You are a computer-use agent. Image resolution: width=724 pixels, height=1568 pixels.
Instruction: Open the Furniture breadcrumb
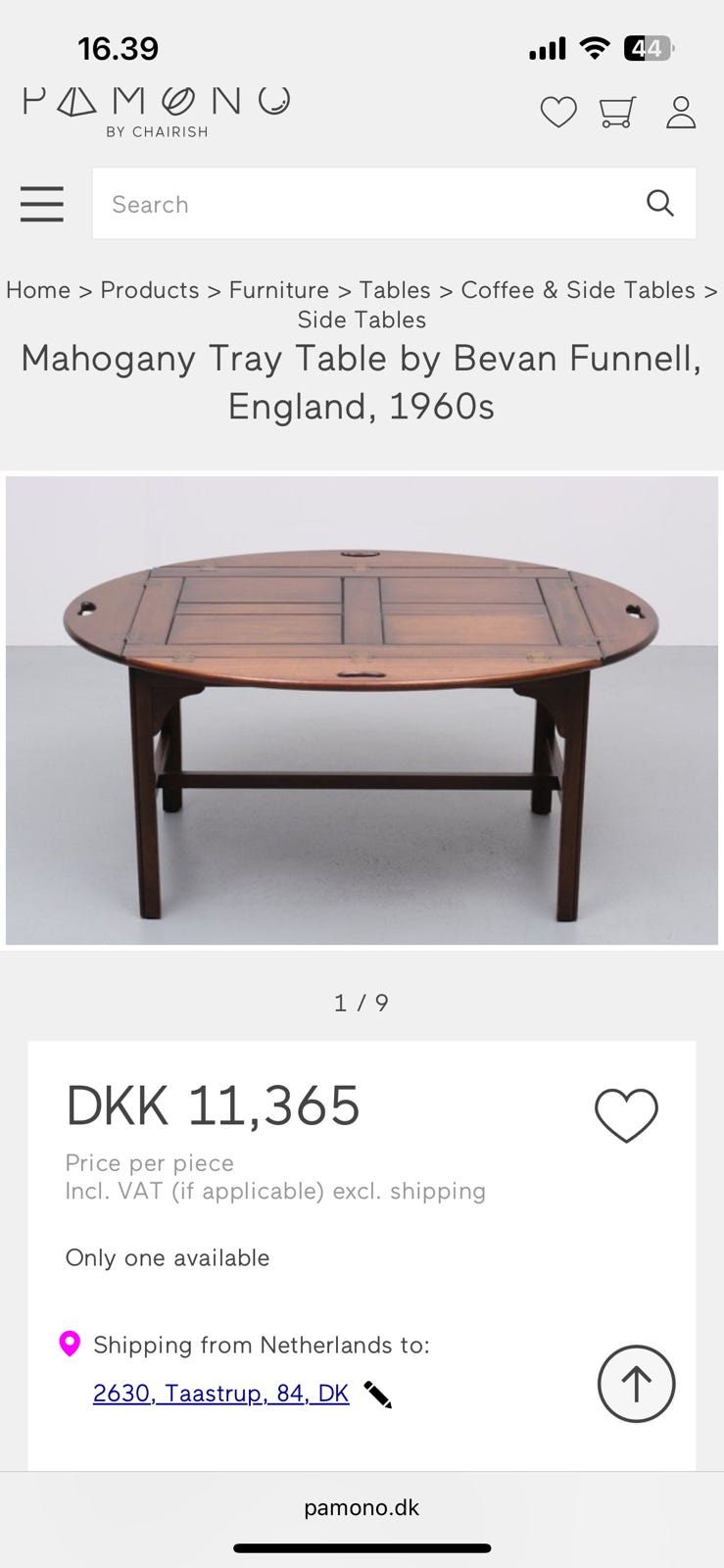pos(279,290)
